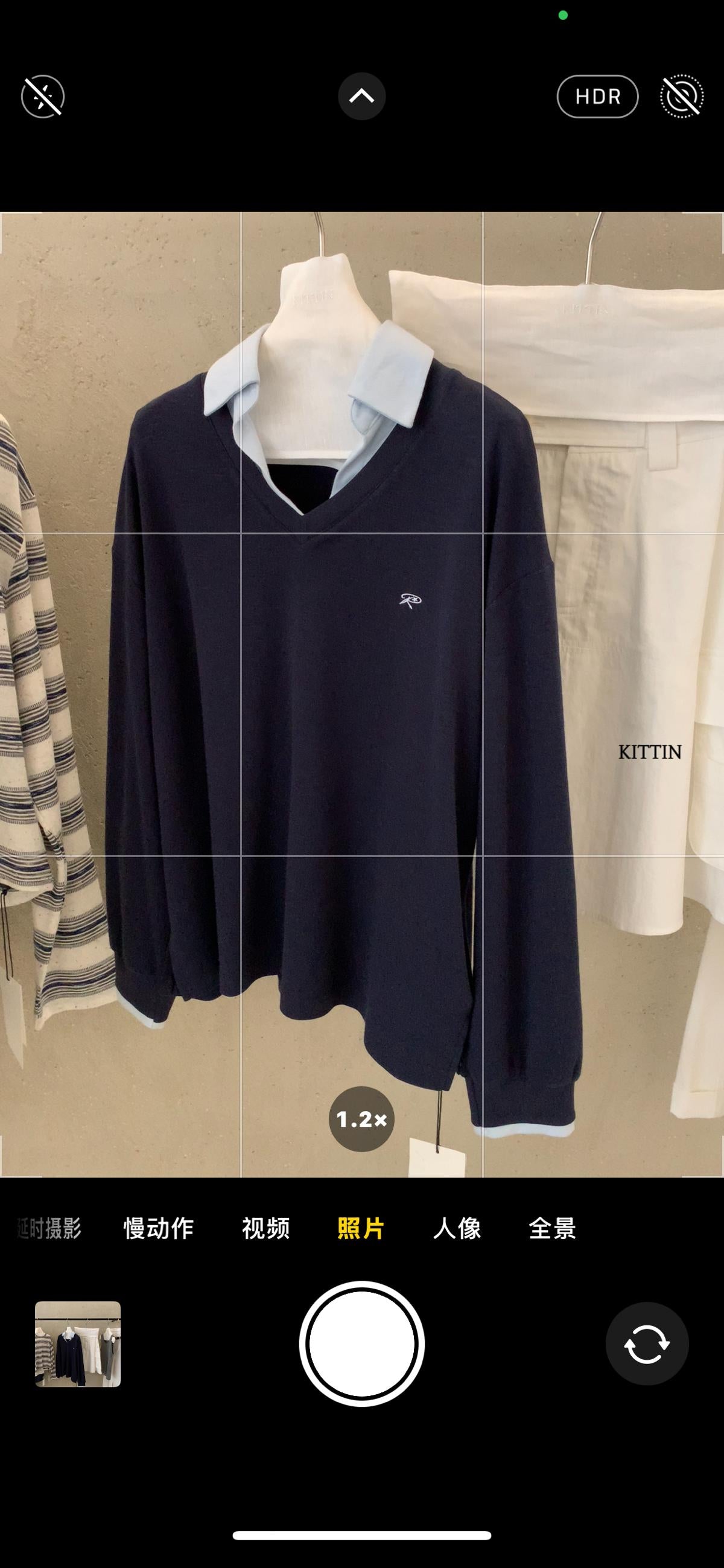Image resolution: width=724 pixels, height=1568 pixels.
Task: Switch to 全景 mode
Action: (553, 1228)
